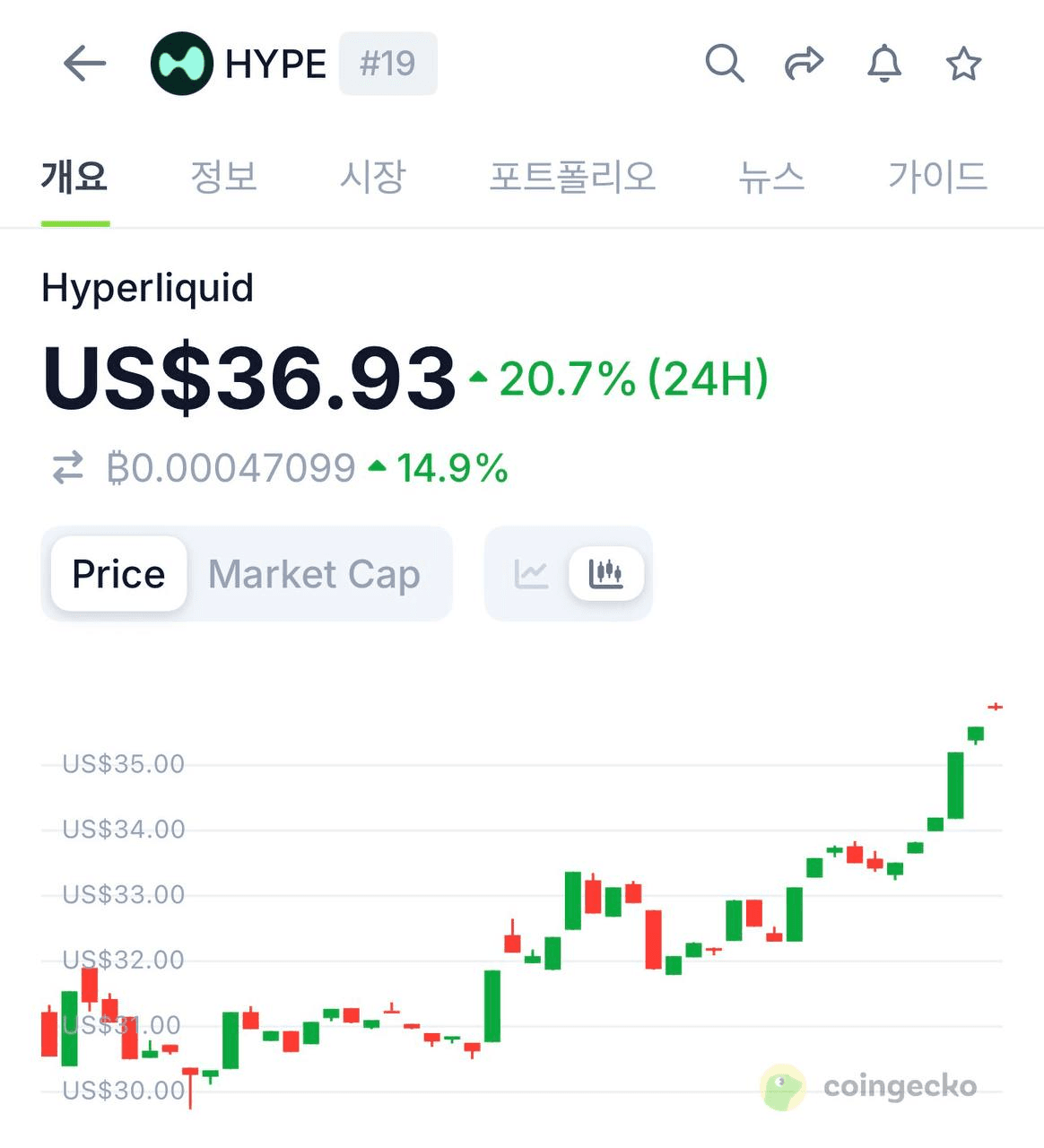Set a price alert with the bell
The image size is (1044, 1148).
pyautogui.click(x=883, y=64)
